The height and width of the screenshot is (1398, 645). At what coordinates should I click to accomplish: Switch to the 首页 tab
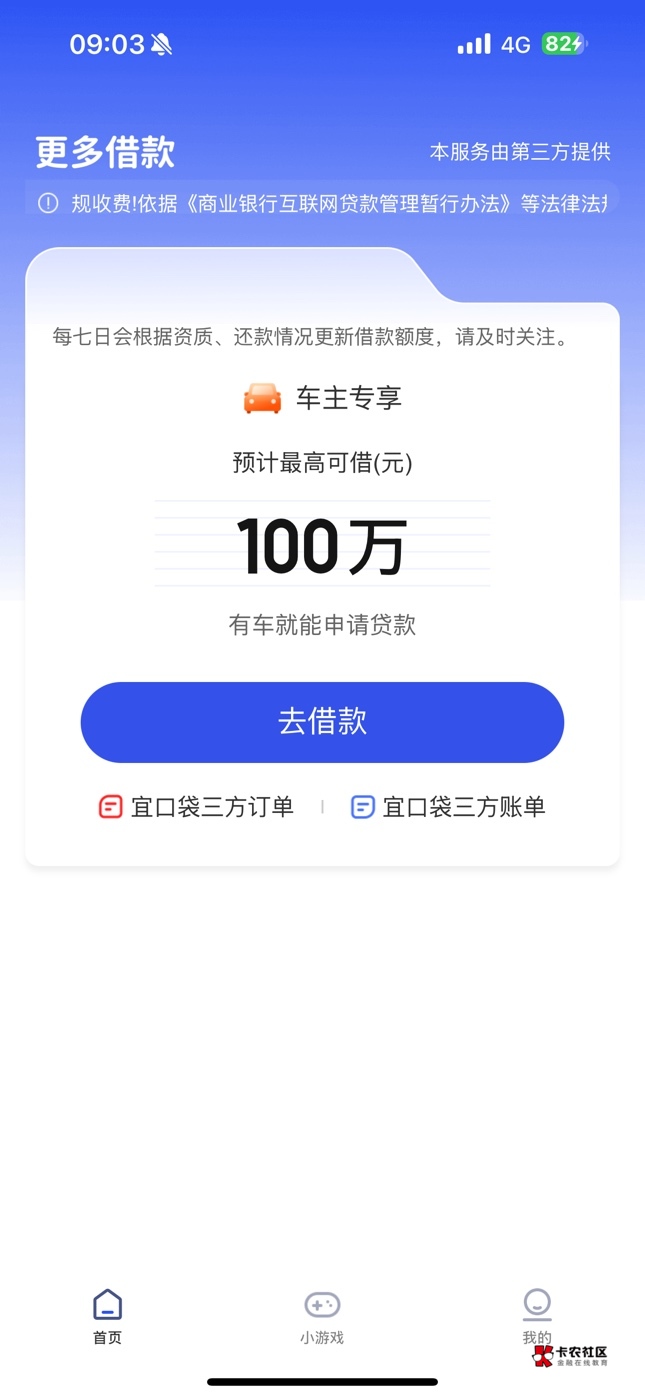coord(107,1316)
